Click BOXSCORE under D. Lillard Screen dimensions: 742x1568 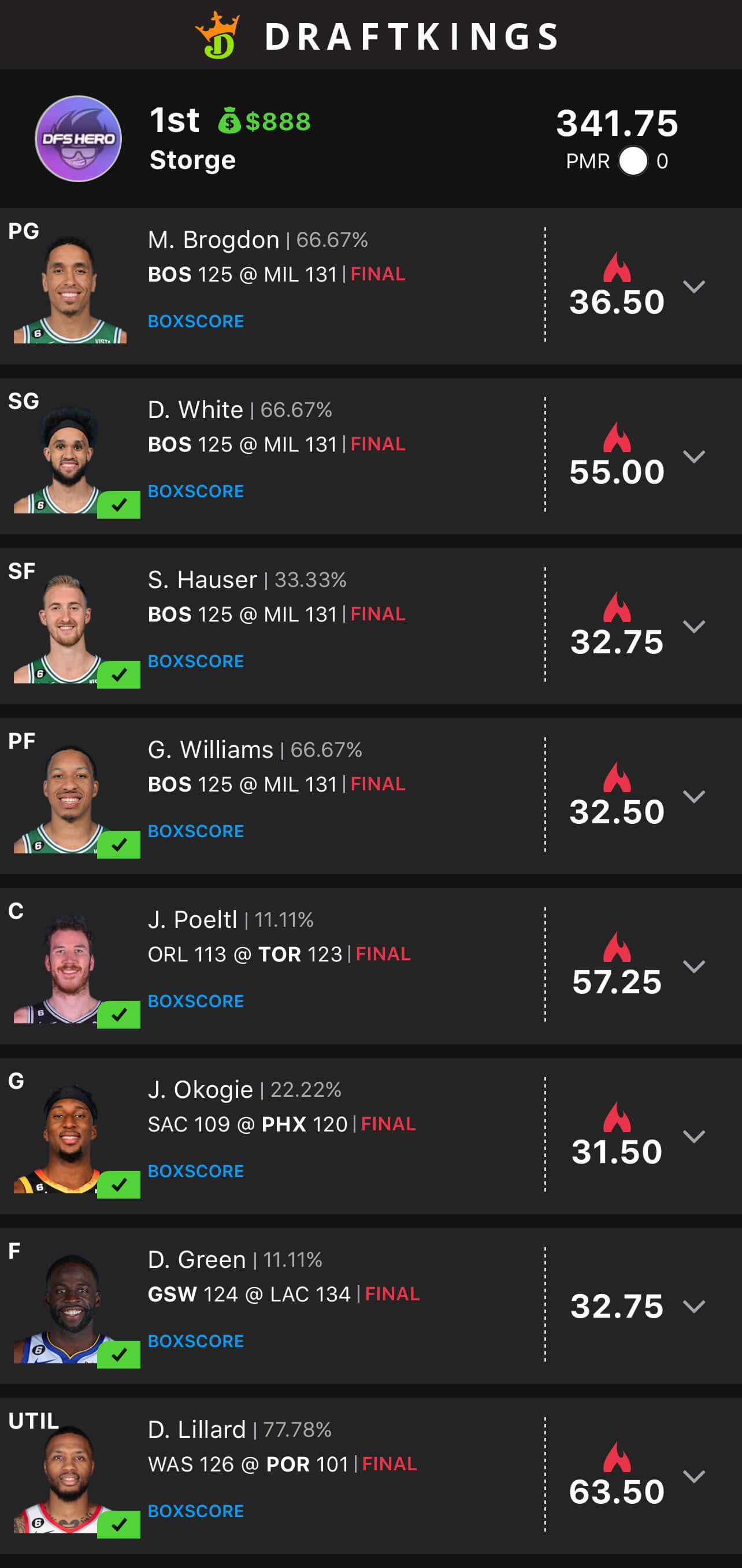pyautogui.click(x=196, y=1511)
